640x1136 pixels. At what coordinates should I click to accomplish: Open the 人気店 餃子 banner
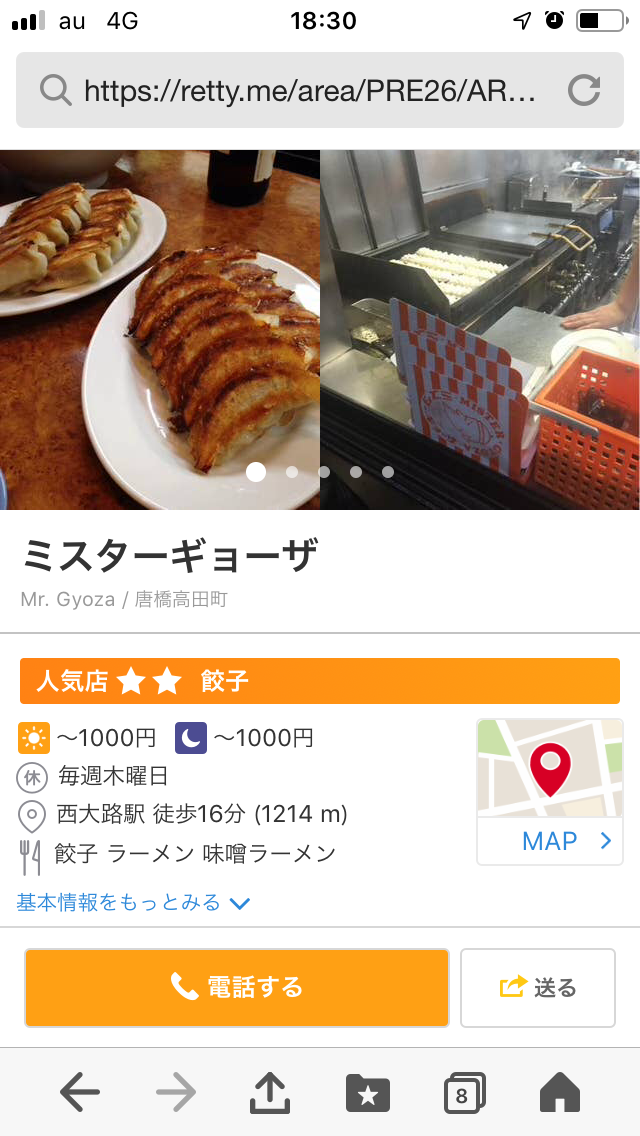(x=320, y=681)
